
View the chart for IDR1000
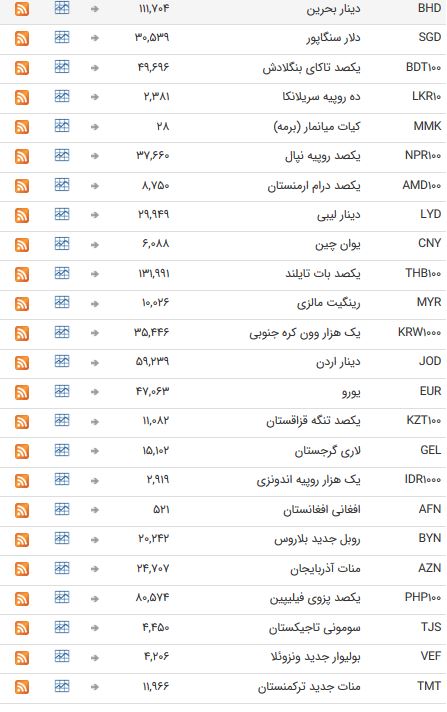[62, 479]
